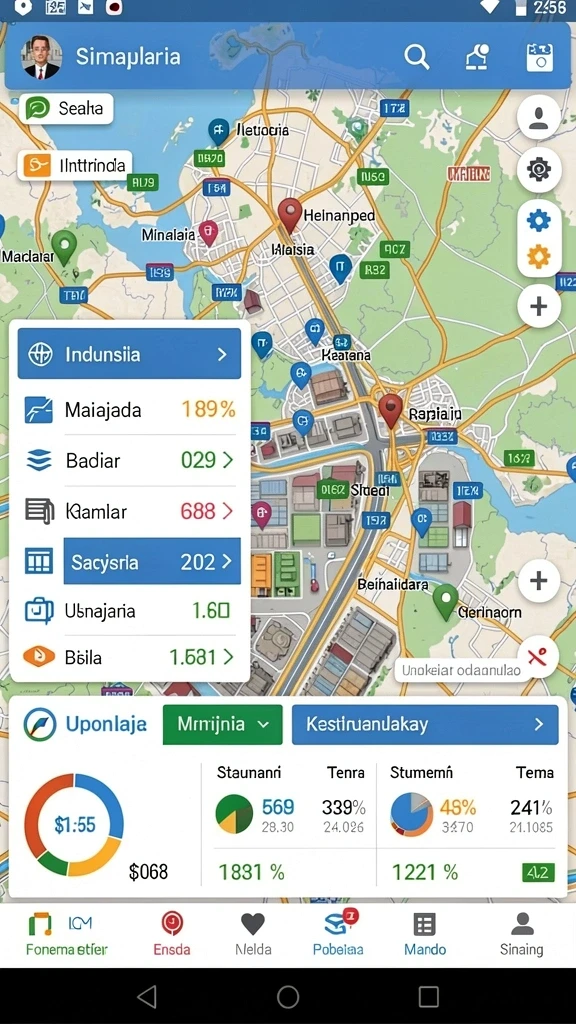This screenshot has height=1024, width=576.
Task: Open the Pobelaia tab
Action: (x=338, y=934)
